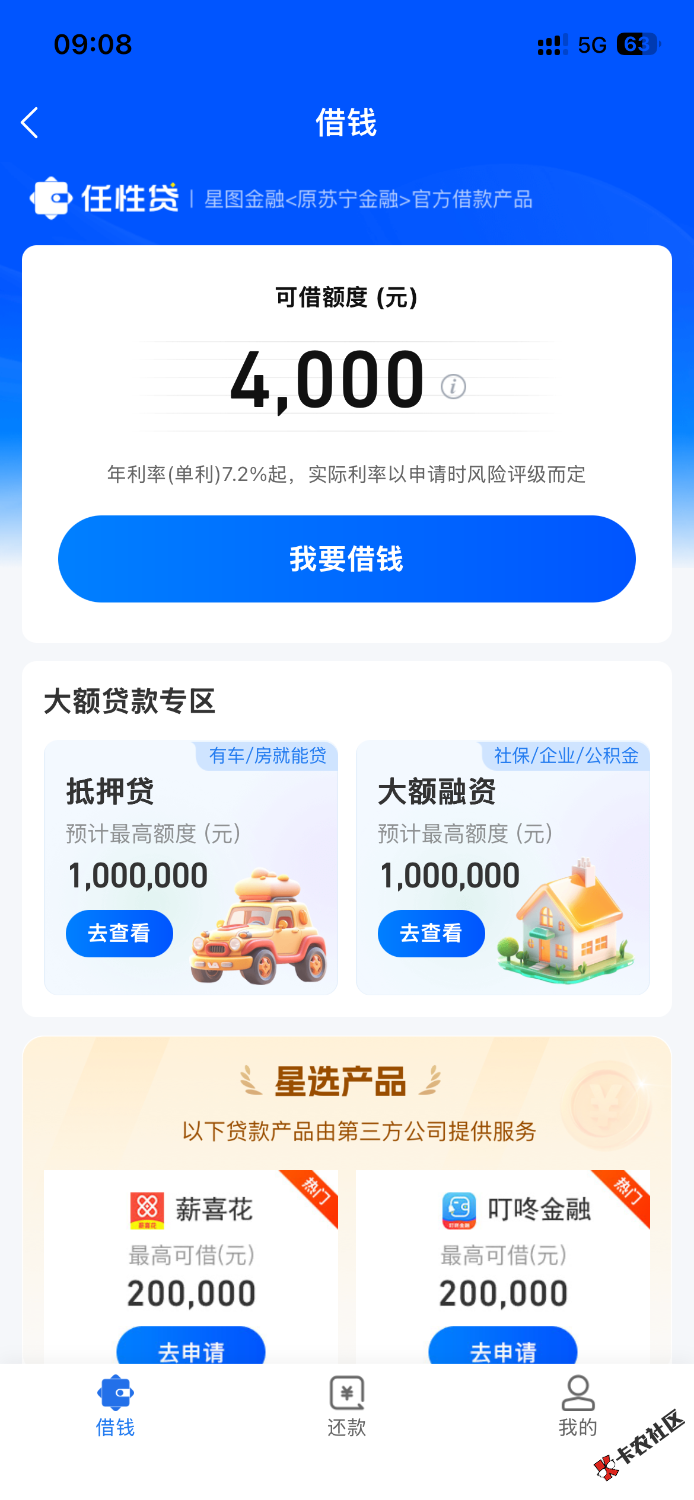This screenshot has height=1500, width=694.
Task: Open the info icon beside 4,000
Action: (x=453, y=386)
